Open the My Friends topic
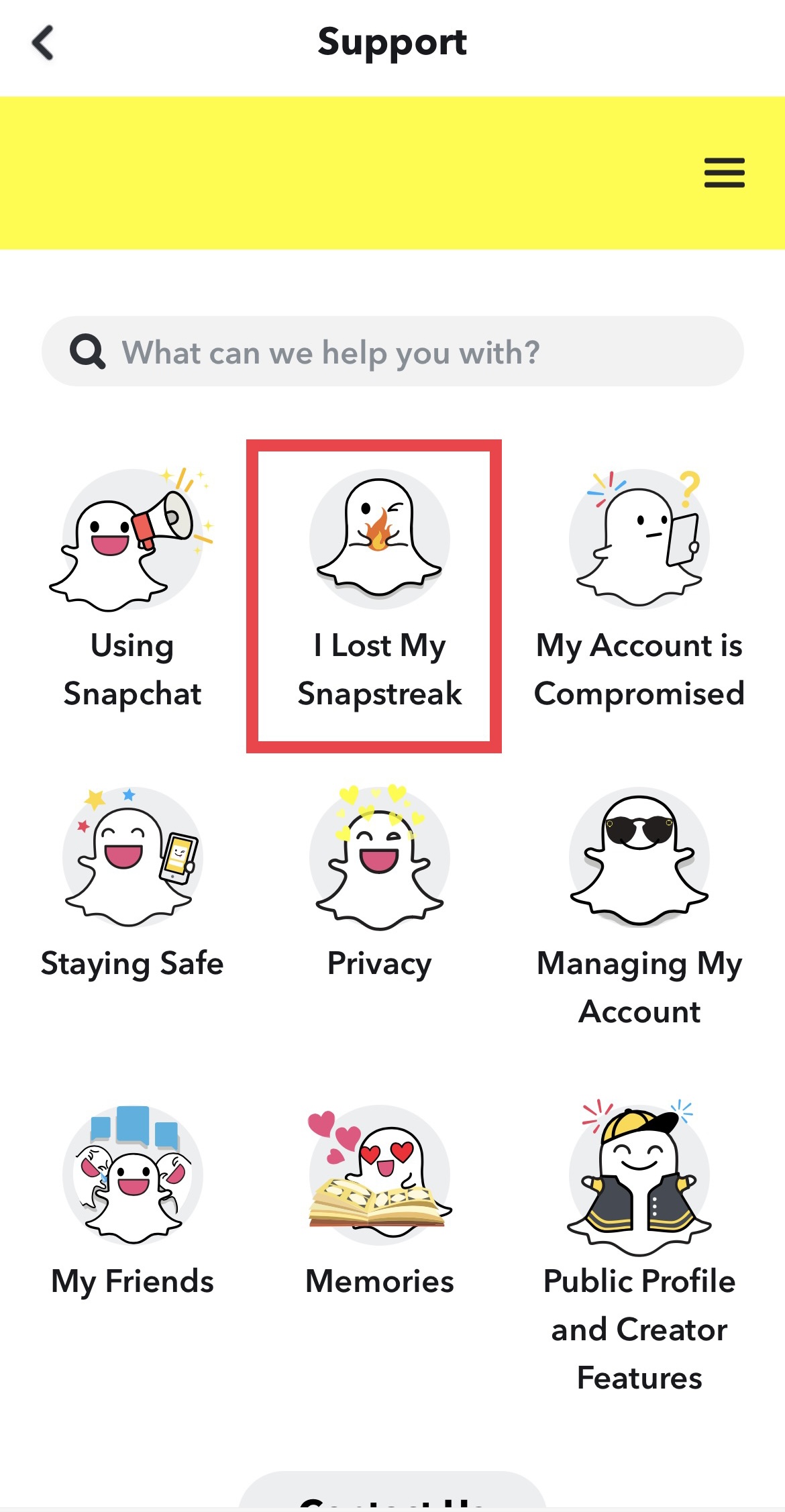The width and height of the screenshot is (785, 1512). tap(132, 1201)
